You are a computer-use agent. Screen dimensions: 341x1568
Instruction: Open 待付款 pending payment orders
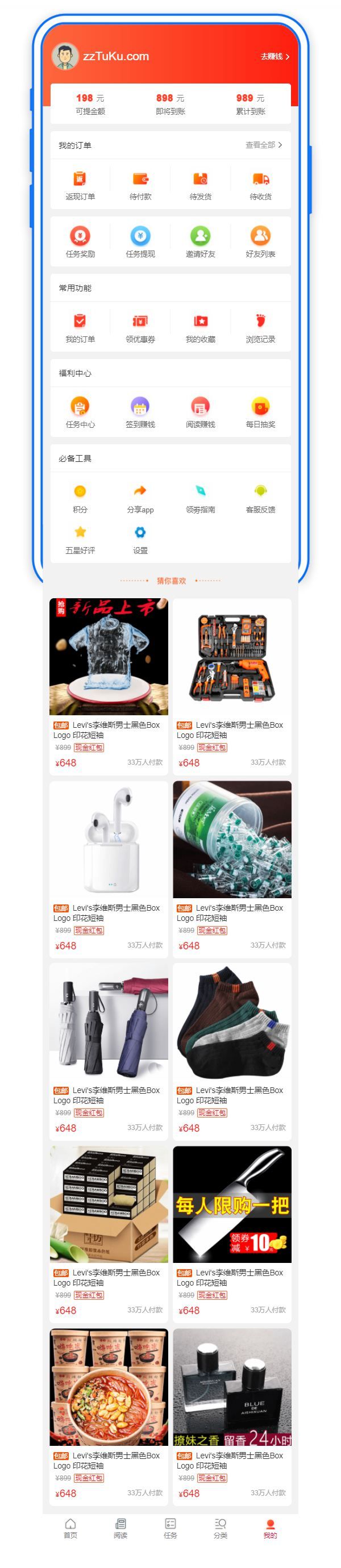(x=140, y=186)
